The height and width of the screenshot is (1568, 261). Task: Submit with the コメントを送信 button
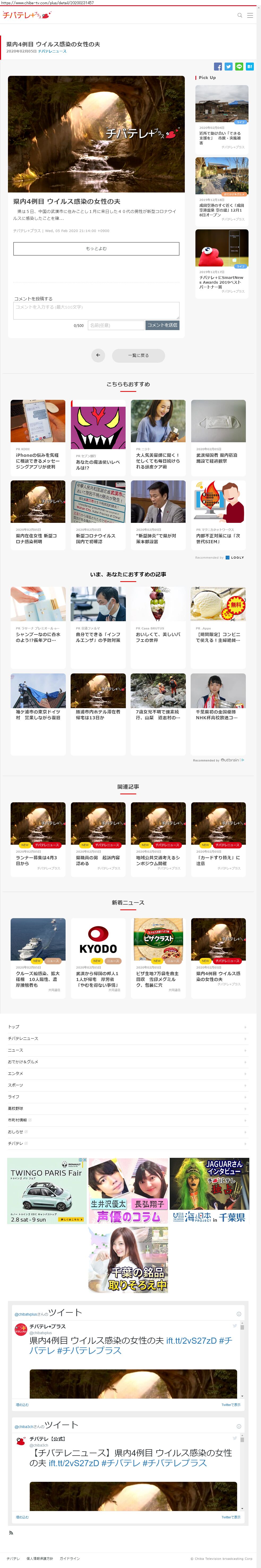(162, 325)
